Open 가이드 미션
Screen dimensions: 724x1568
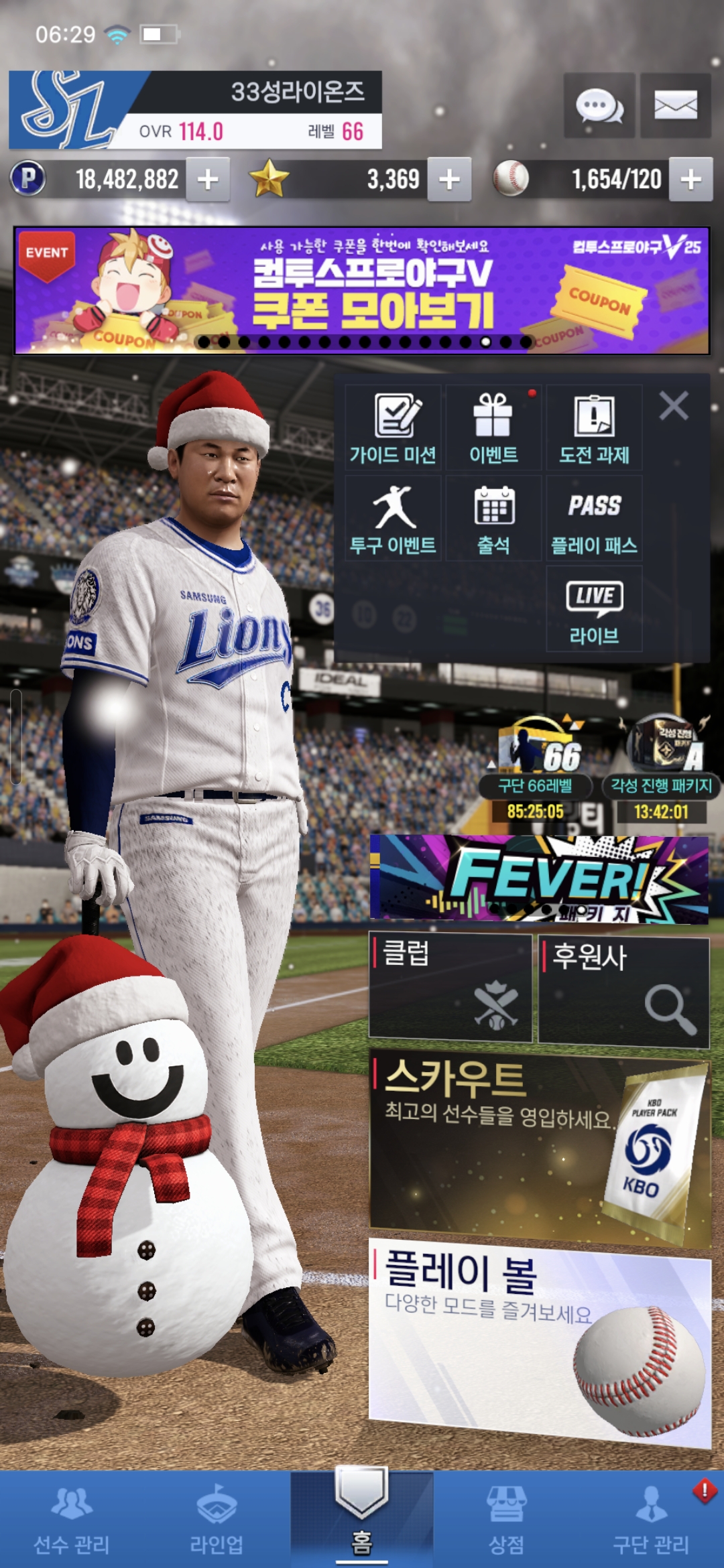[x=393, y=428]
